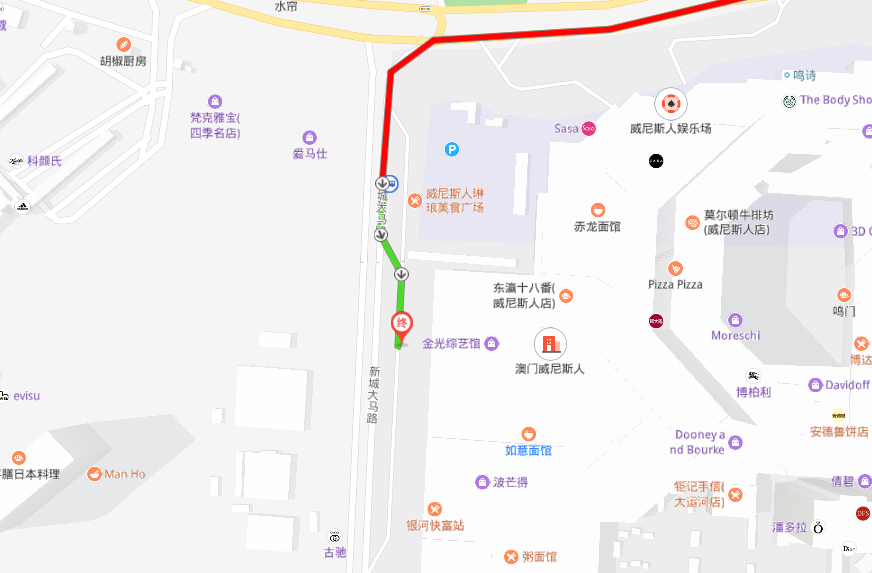
Task: Open the 澳门威尼斯人 hotel marker
Action: (549, 345)
